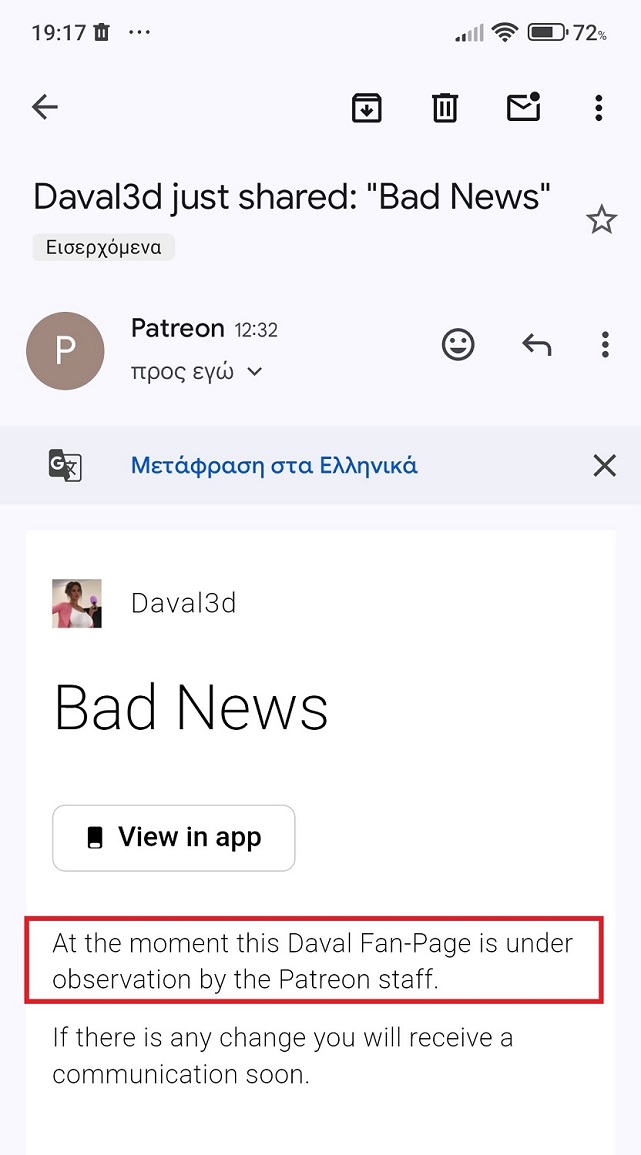Go back to the inbox
Screen dimensions: 641x1155
(45, 108)
